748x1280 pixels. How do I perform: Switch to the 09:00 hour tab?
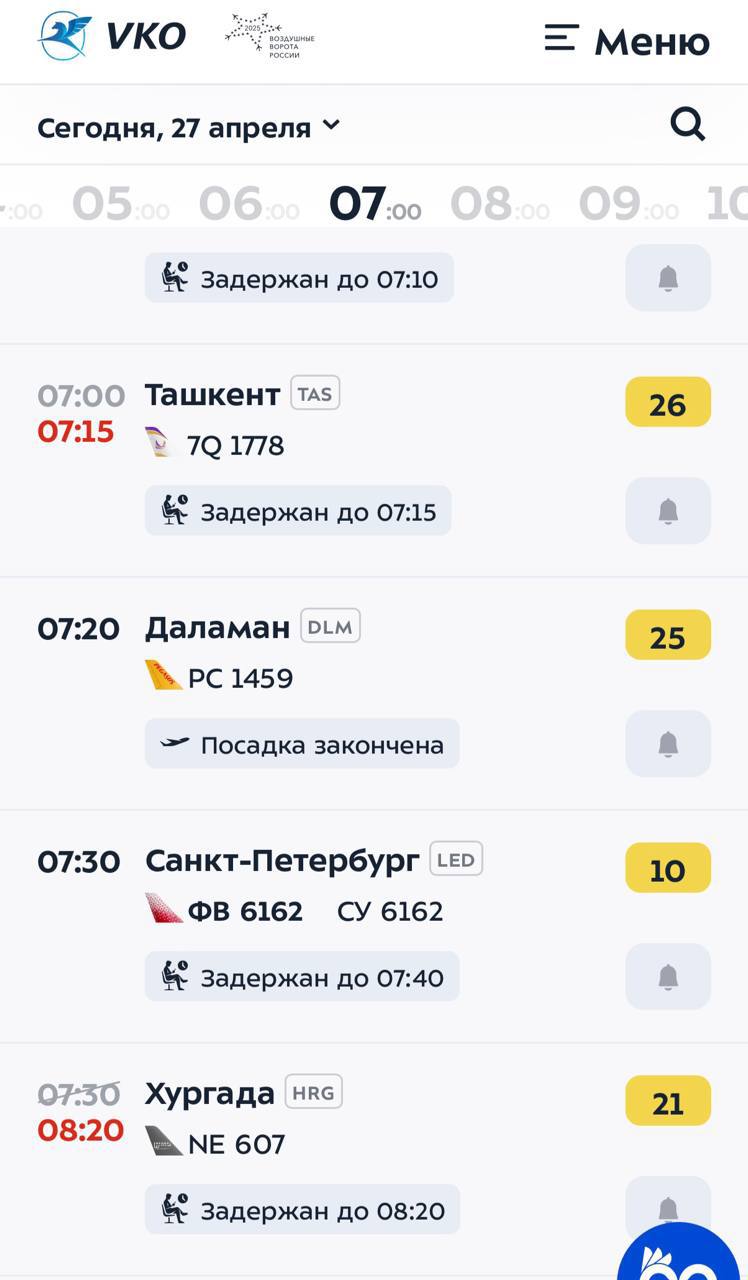(628, 204)
